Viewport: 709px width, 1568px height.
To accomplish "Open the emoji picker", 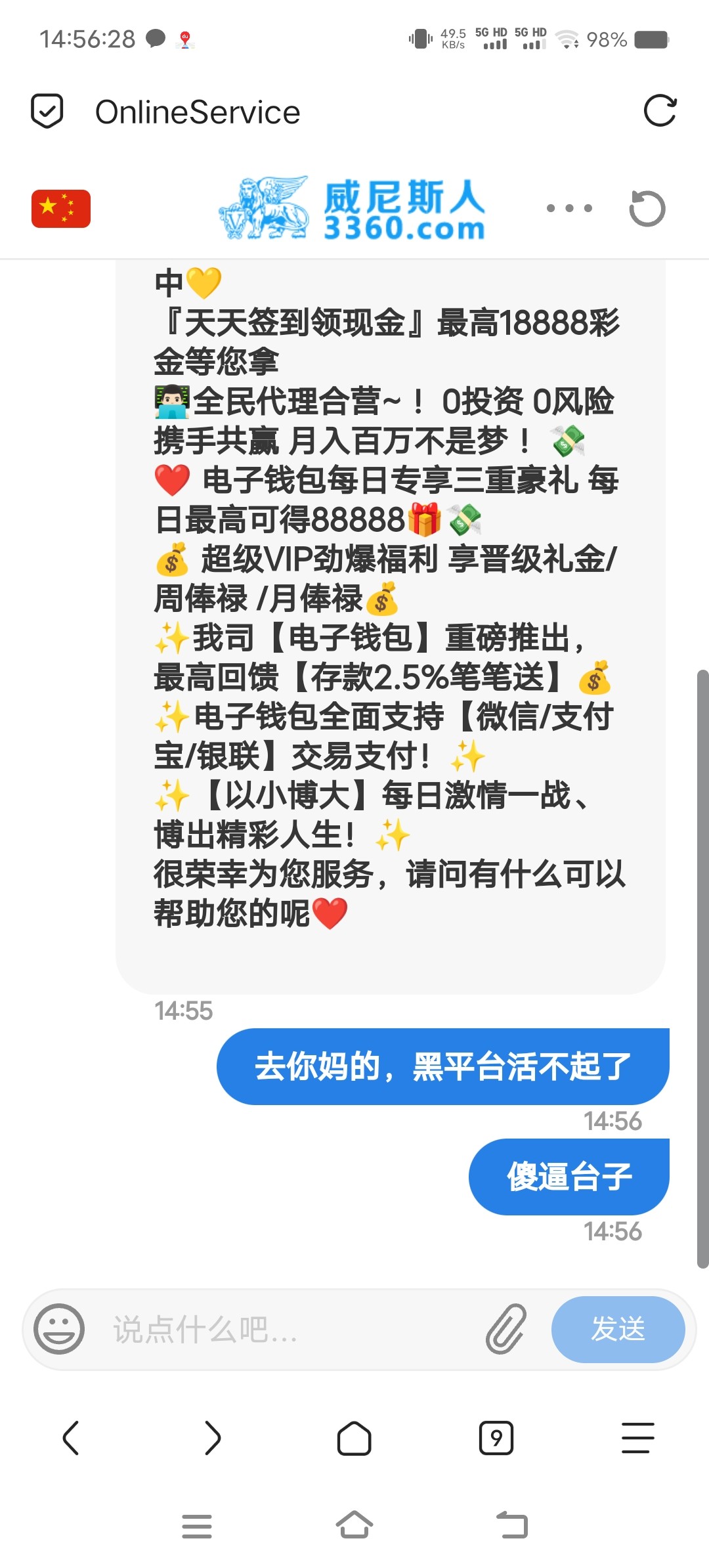I will 59,1329.
